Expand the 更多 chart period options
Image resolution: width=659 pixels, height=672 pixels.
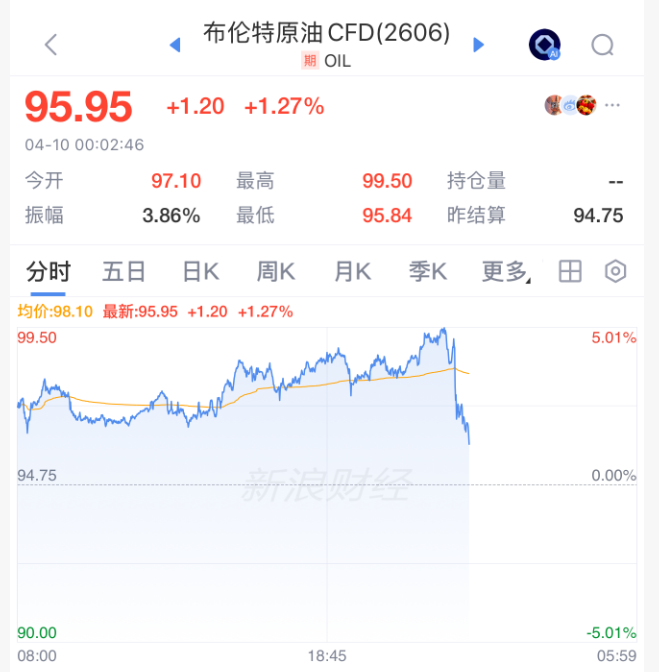[506, 272]
